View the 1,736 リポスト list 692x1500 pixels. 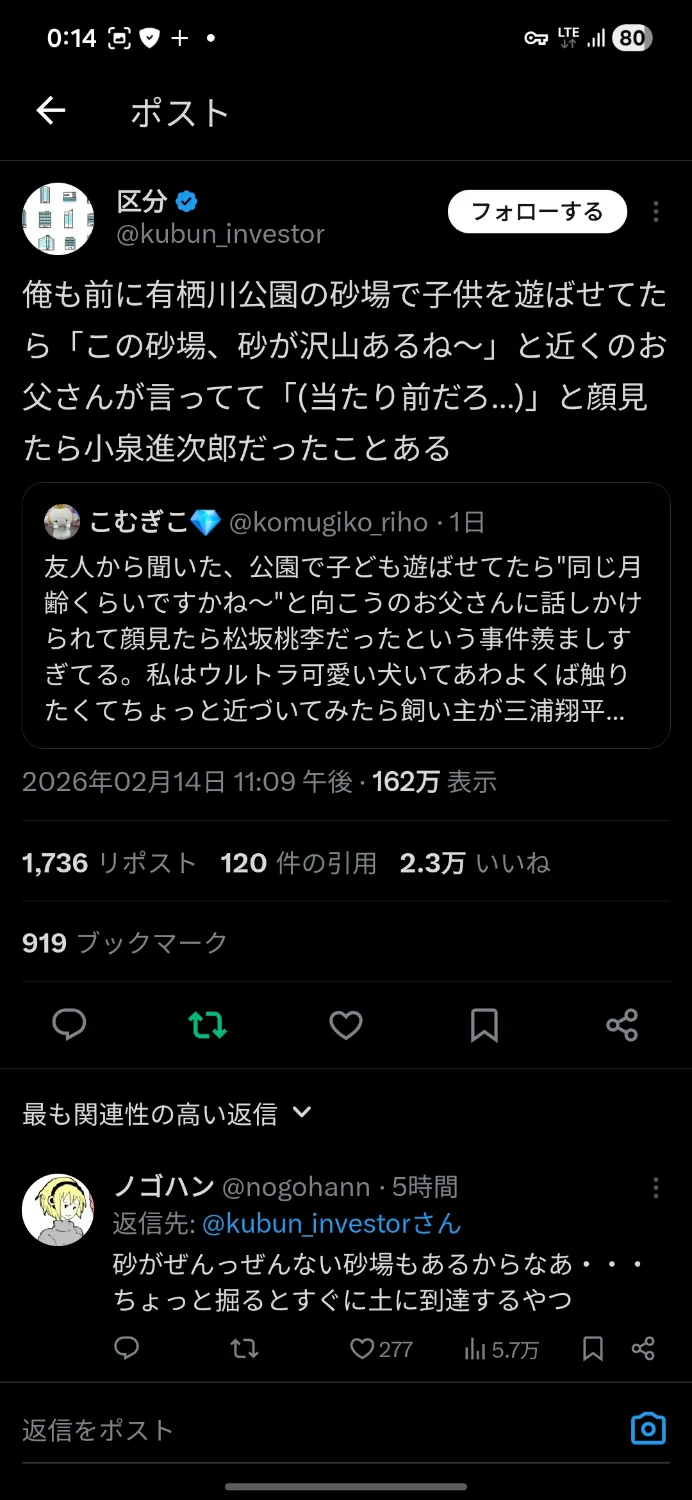(109, 863)
